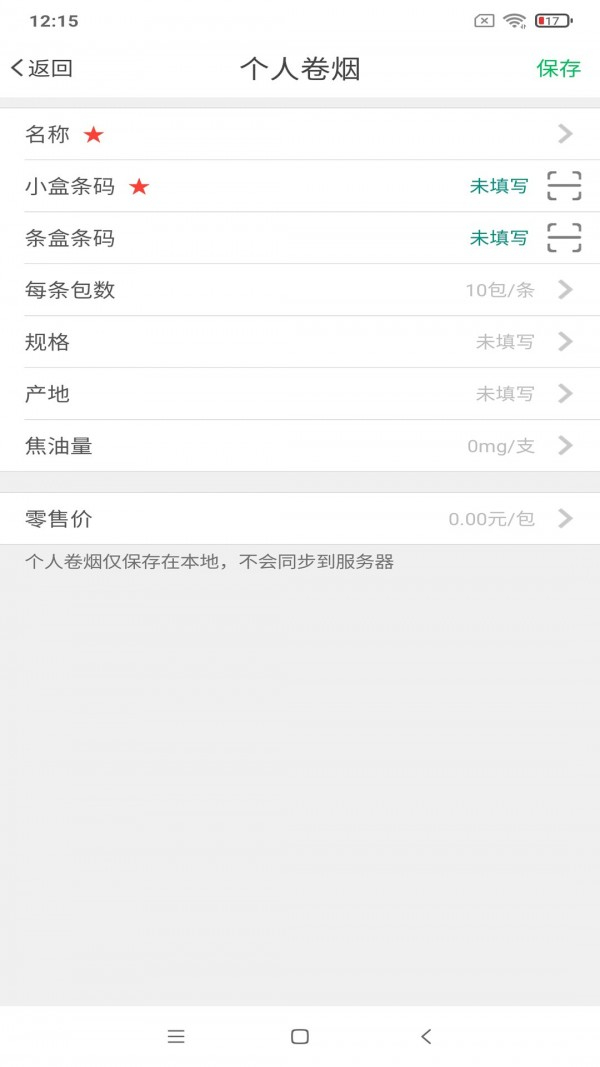Viewport: 600px width, 1067px height.
Task: Open the 规格 specification row
Action: coord(300,342)
